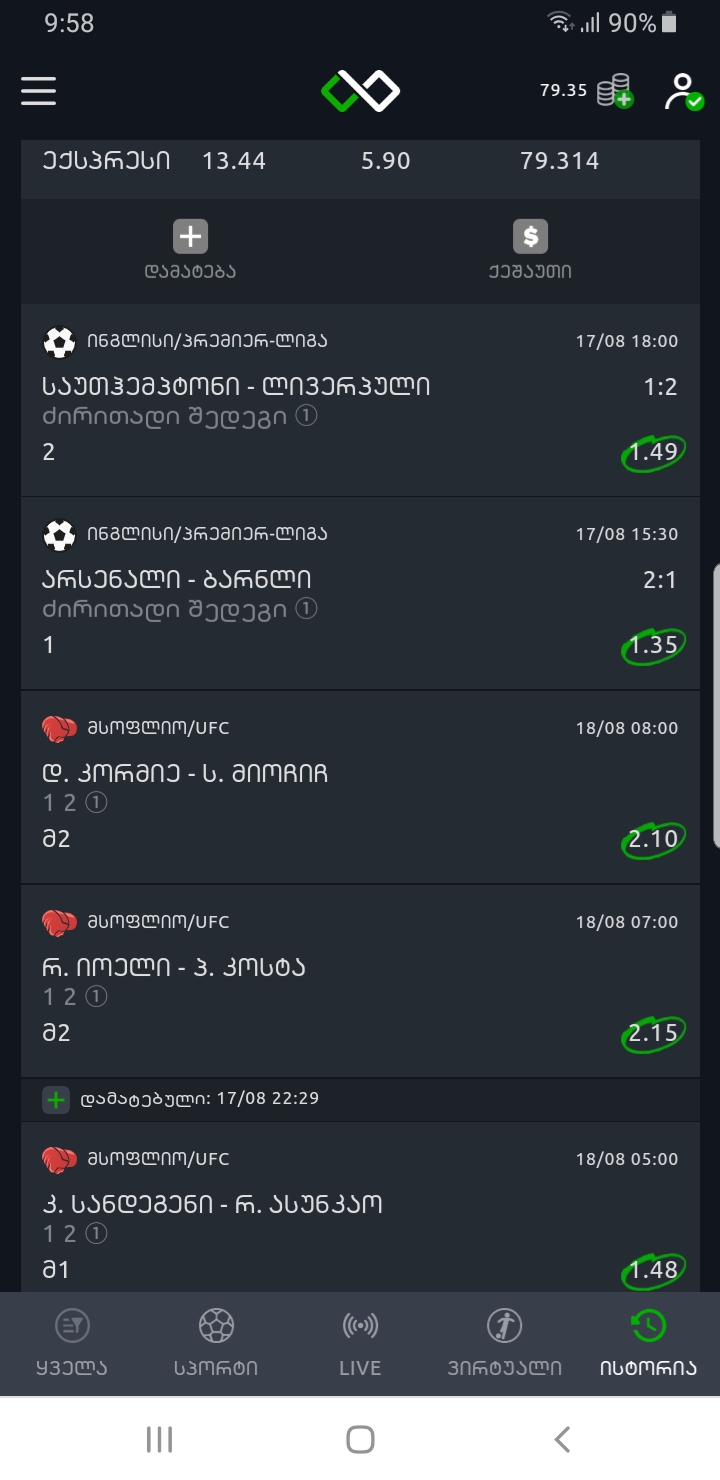Tap the balance deposit coins icon
Image resolution: width=720 pixels, height=1480 pixels.
[x=614, y=91]
